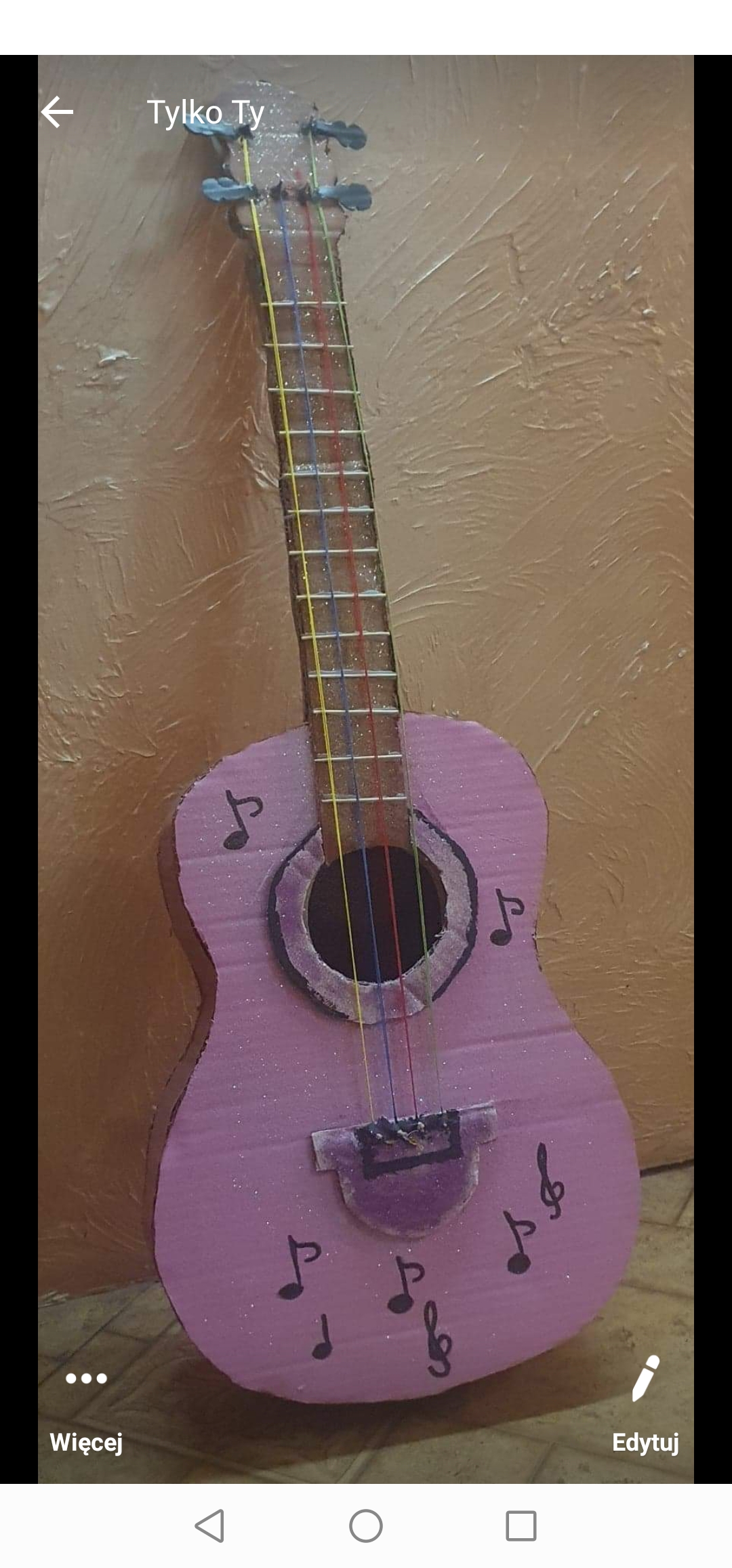The image size is (732, 1568).
Task: Tap the system back button
Action: coord(209,1527)
